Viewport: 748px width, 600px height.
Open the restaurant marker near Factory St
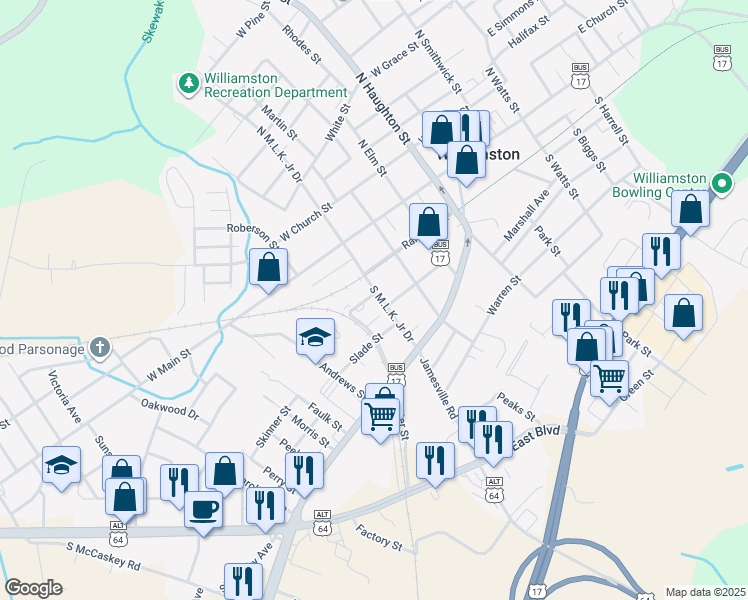[434, 460]
